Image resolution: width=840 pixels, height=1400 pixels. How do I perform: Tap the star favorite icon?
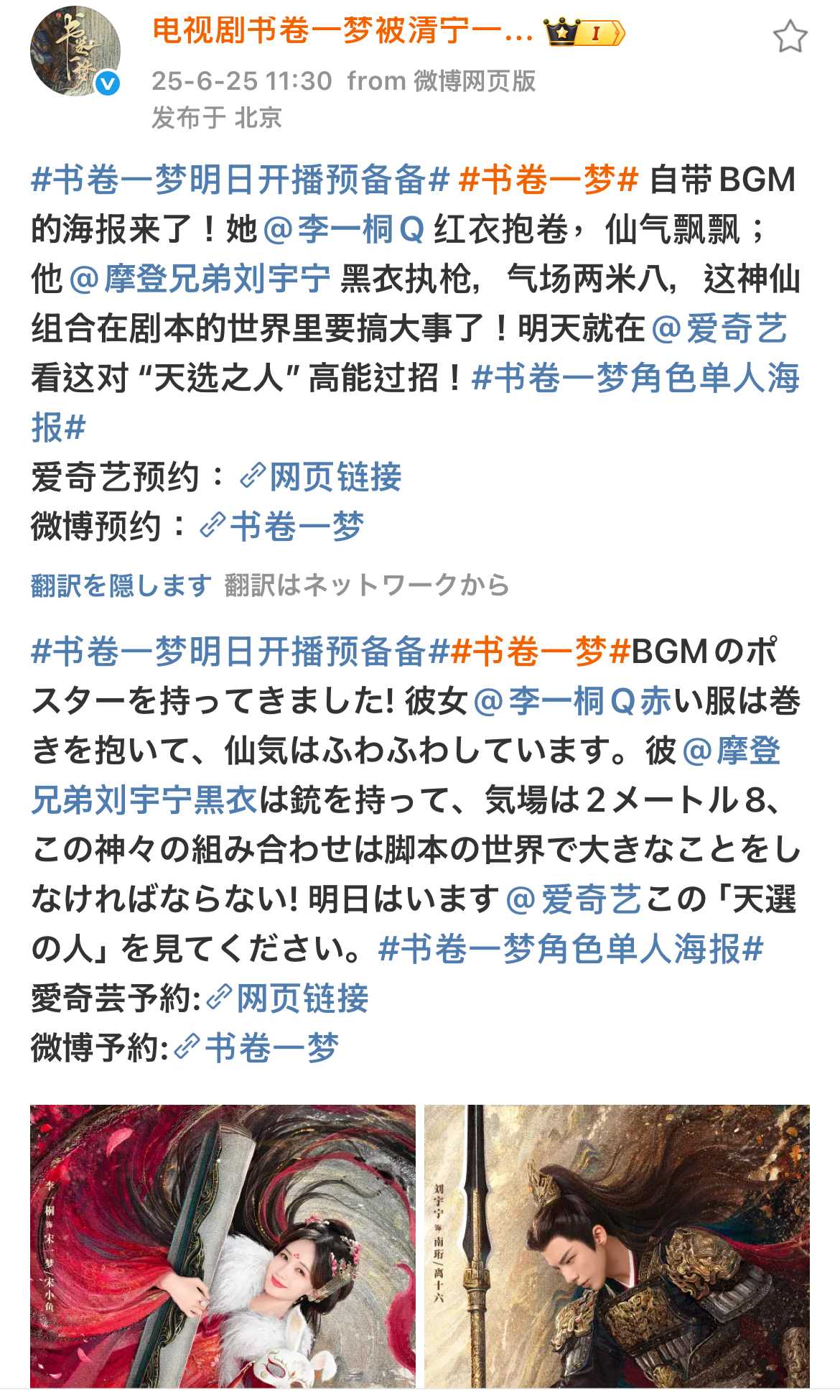790,37
